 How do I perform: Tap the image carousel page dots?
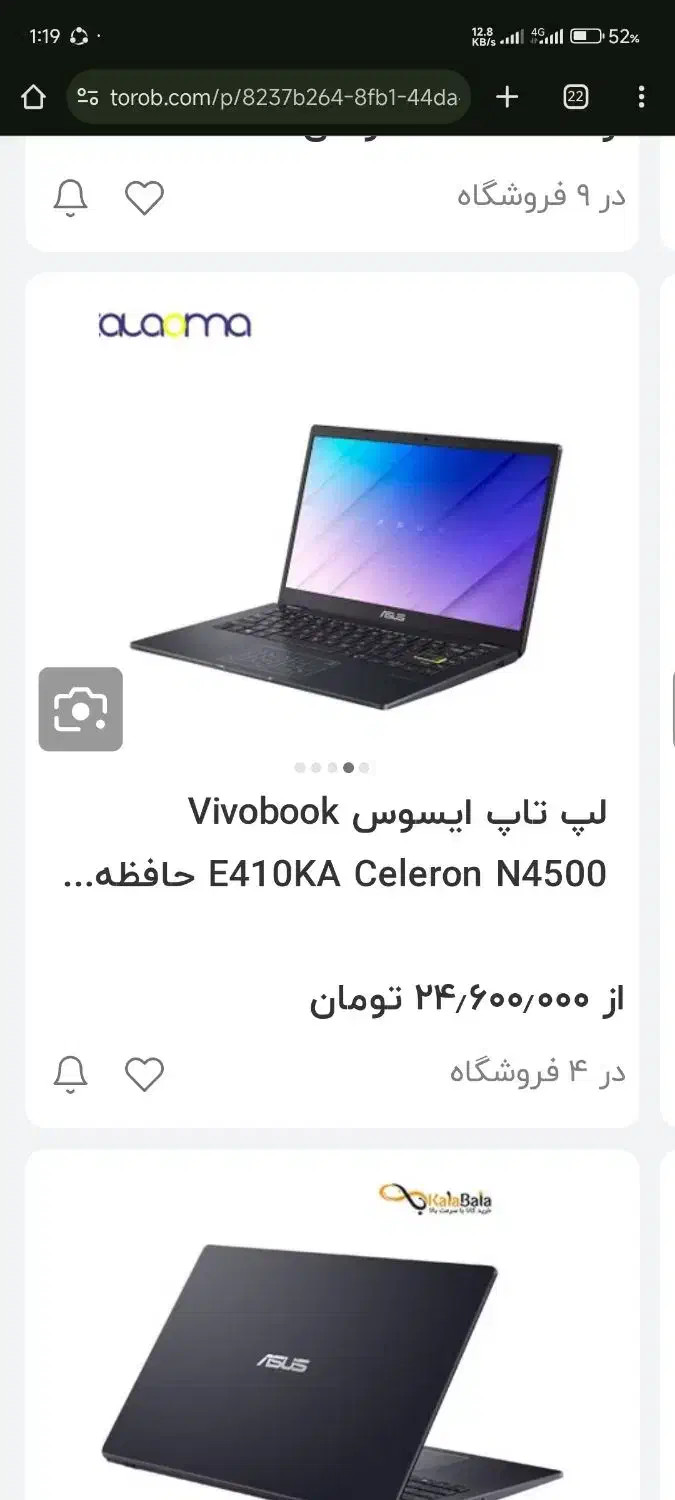(332, 768)
